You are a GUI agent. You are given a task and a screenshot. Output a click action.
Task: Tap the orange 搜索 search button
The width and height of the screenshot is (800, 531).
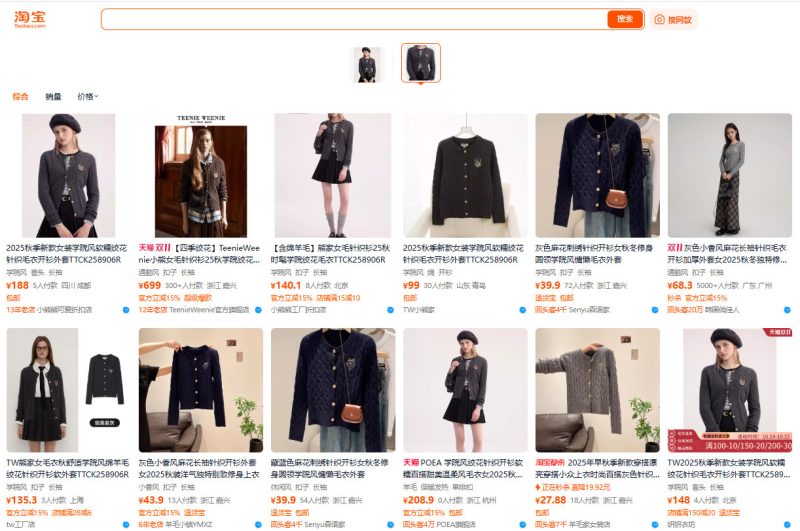625,19
